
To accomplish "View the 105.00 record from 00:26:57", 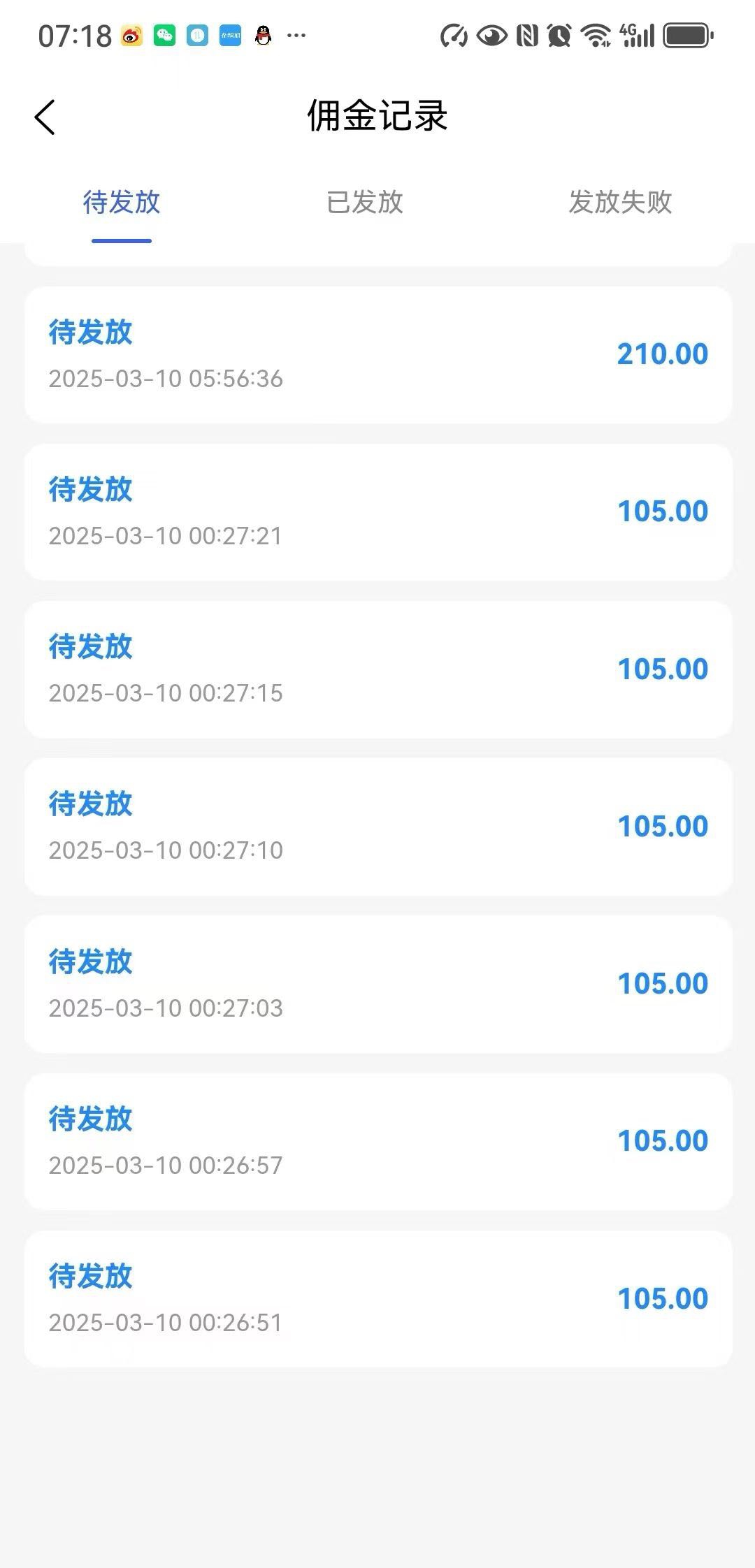I will point(378,1142).
